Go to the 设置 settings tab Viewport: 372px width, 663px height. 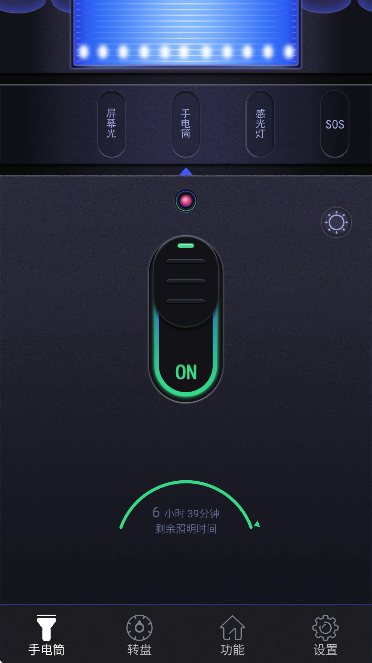326,635
